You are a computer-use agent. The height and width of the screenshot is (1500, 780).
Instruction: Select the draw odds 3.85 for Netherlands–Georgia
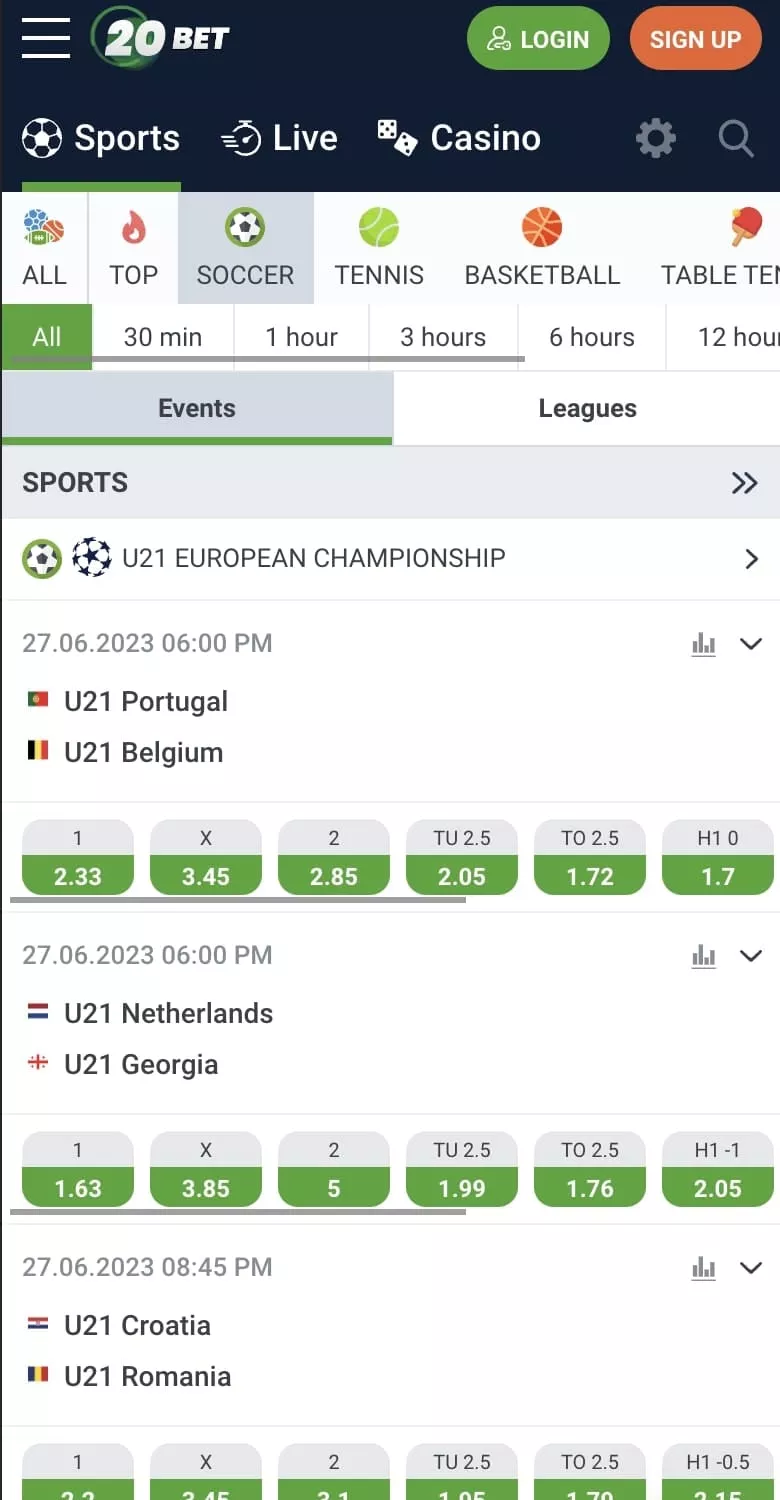tap(206, 1170)
